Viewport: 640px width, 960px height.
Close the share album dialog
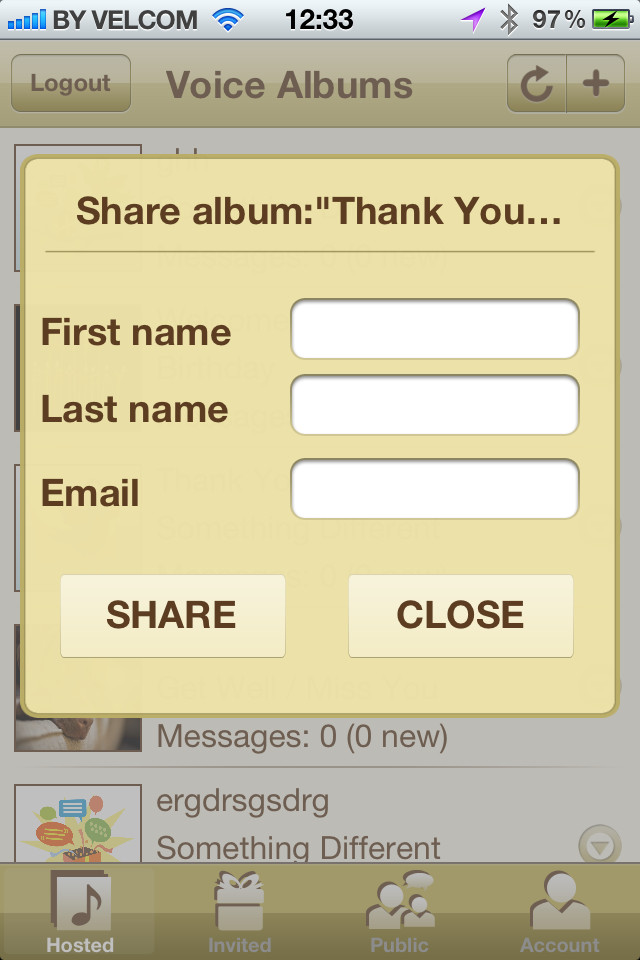[x=460, y=615]
